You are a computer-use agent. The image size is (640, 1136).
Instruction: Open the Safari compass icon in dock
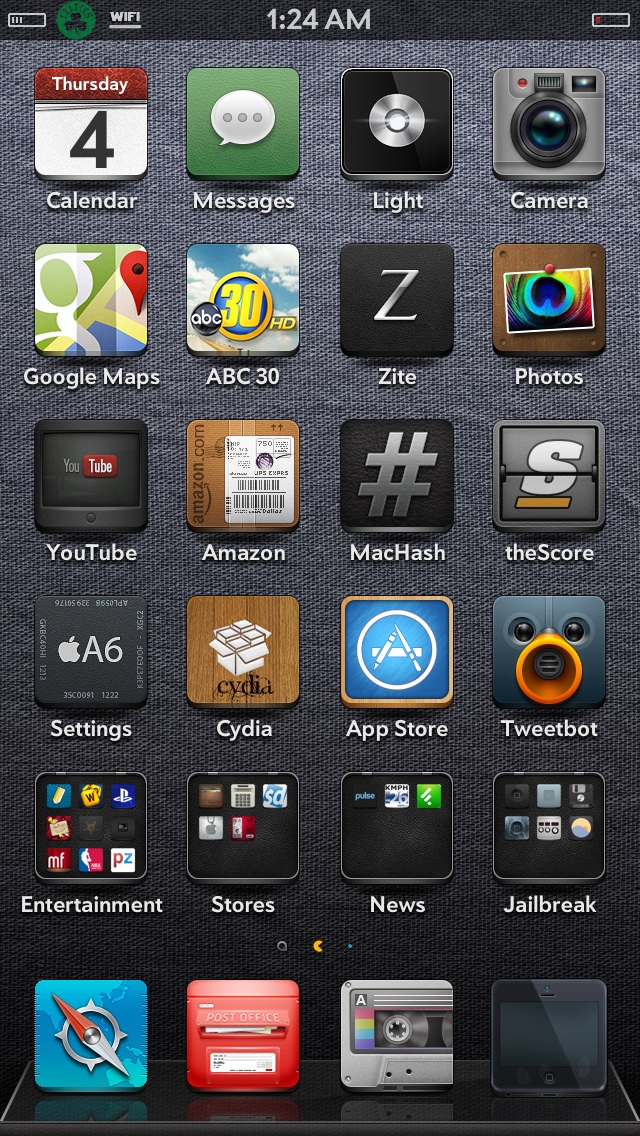click(91, 1035)
